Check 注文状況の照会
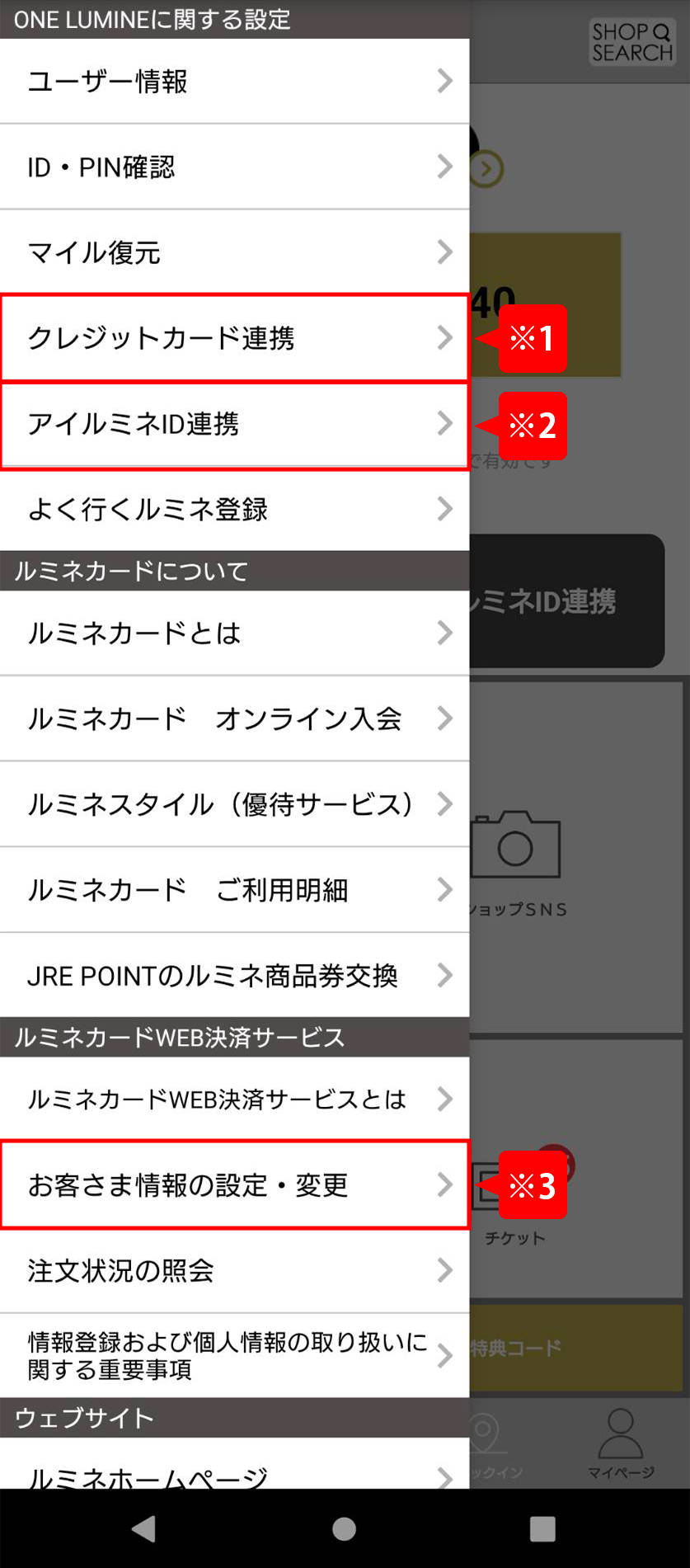The width and height of the screenshot is (690, 1568). 234,1270
